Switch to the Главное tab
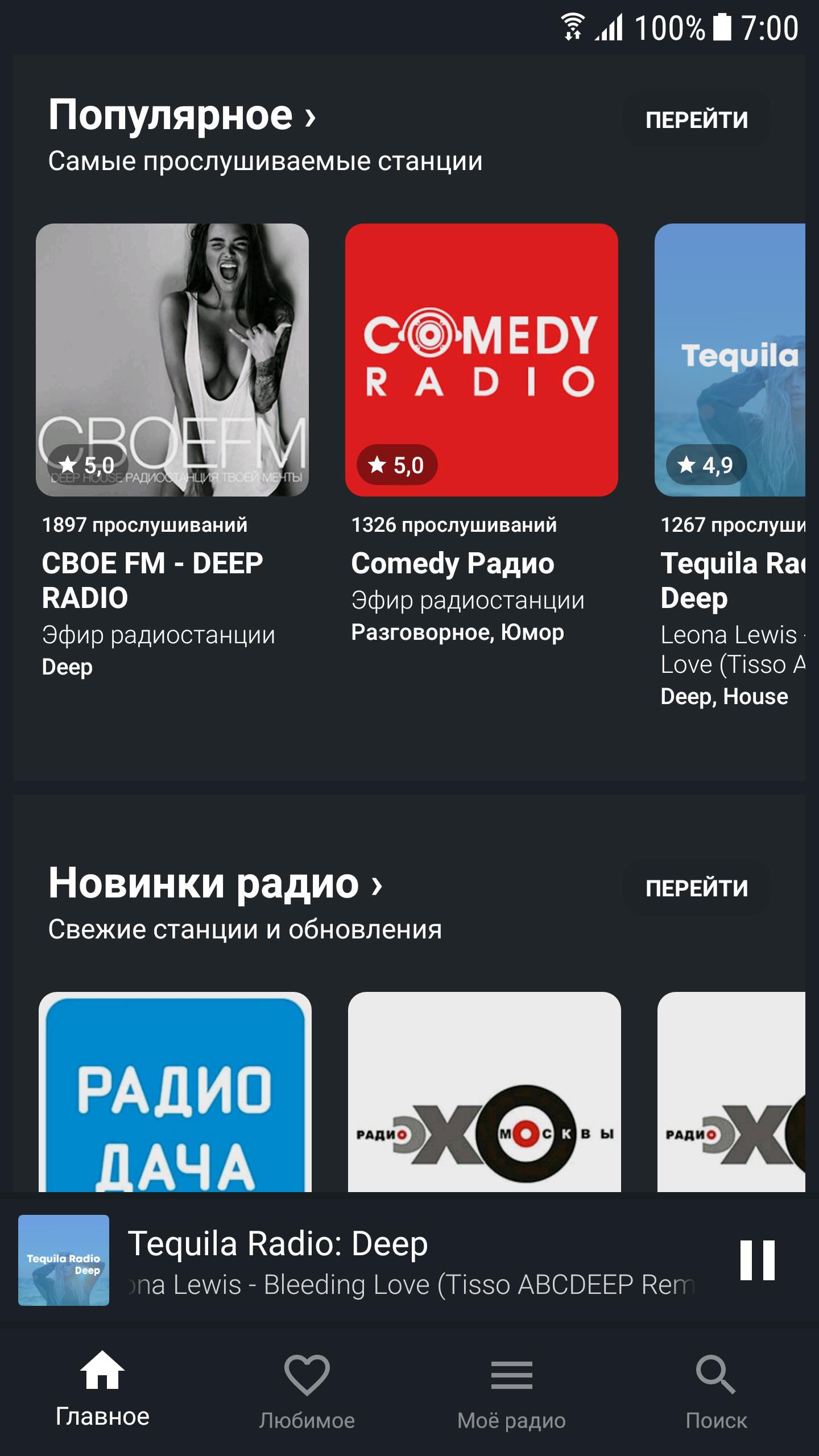819x1456 pixels. (x=102, y=1388)
